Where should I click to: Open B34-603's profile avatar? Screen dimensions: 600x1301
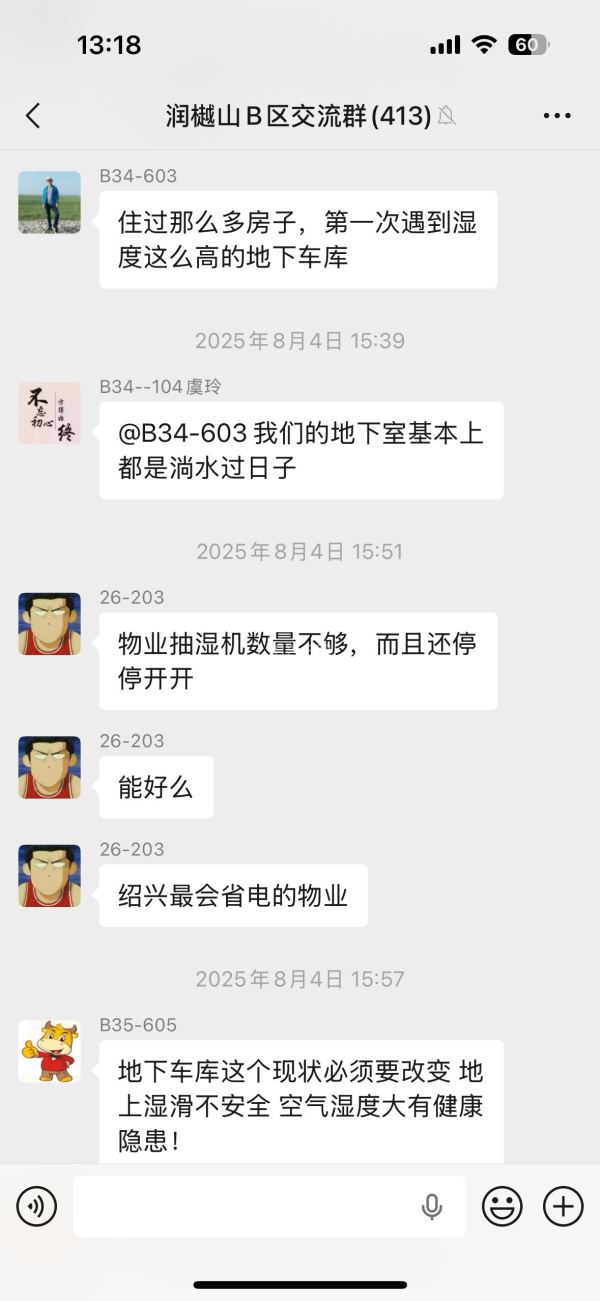[x=49, y=202]
